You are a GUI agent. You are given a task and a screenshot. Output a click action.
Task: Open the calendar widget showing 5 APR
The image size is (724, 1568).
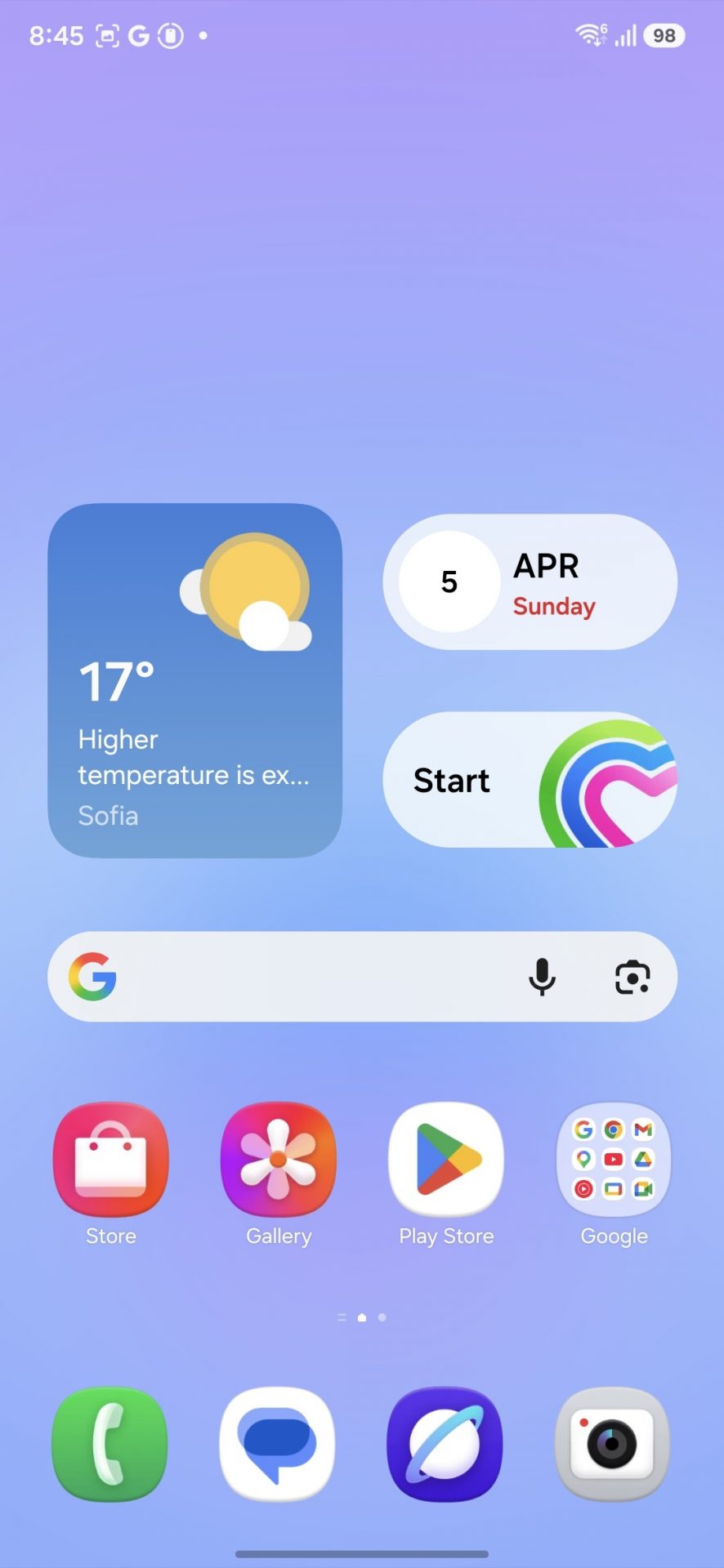530,582
